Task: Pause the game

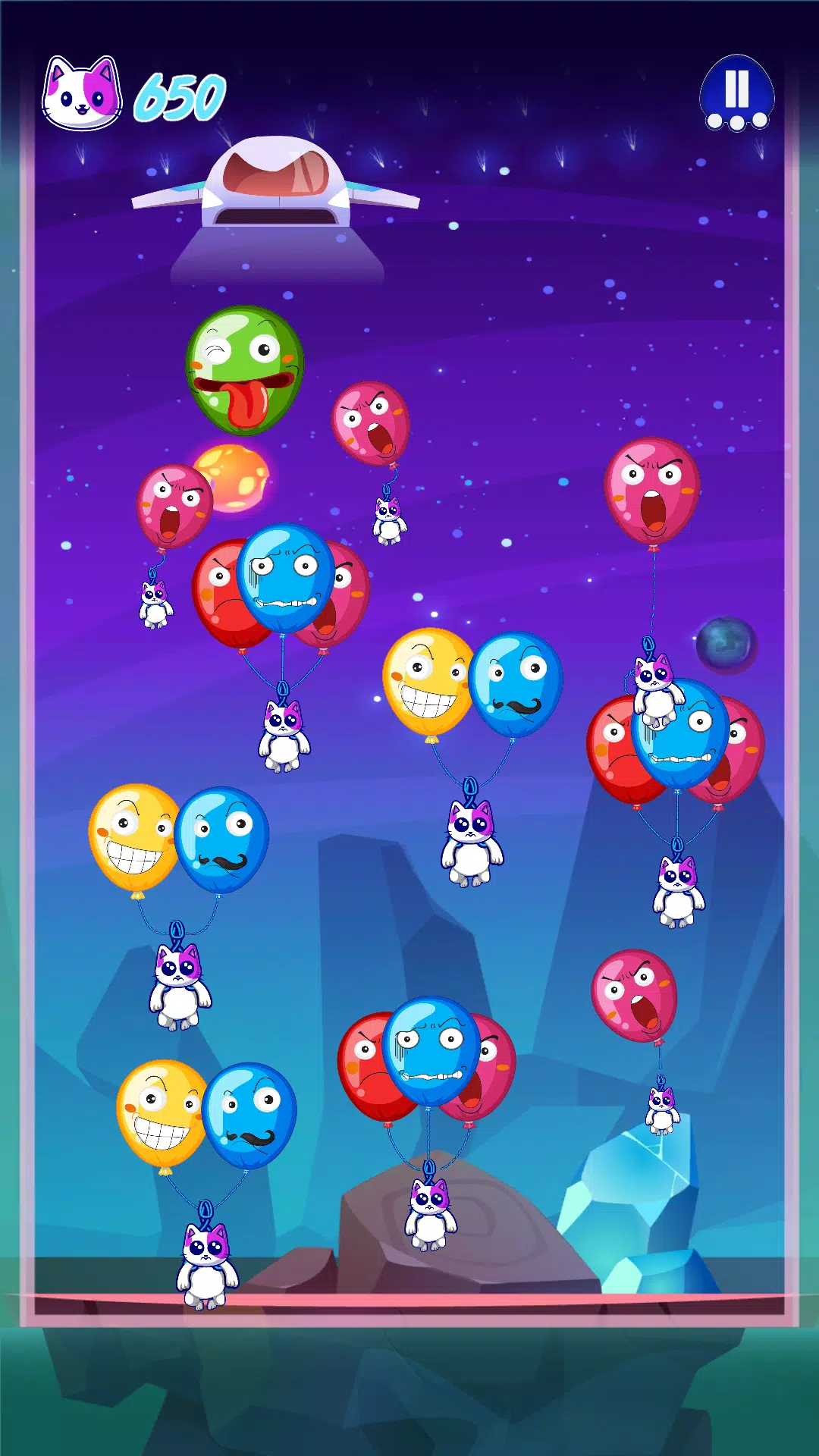Action: [736, 90]
